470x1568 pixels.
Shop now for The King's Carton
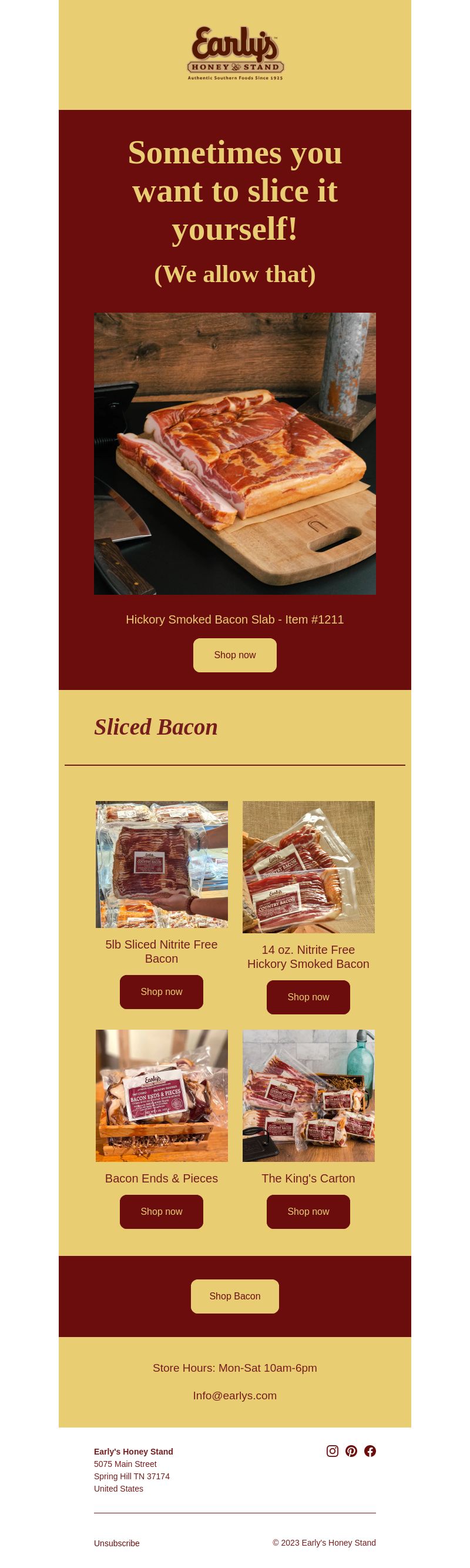click(308, 1211)
